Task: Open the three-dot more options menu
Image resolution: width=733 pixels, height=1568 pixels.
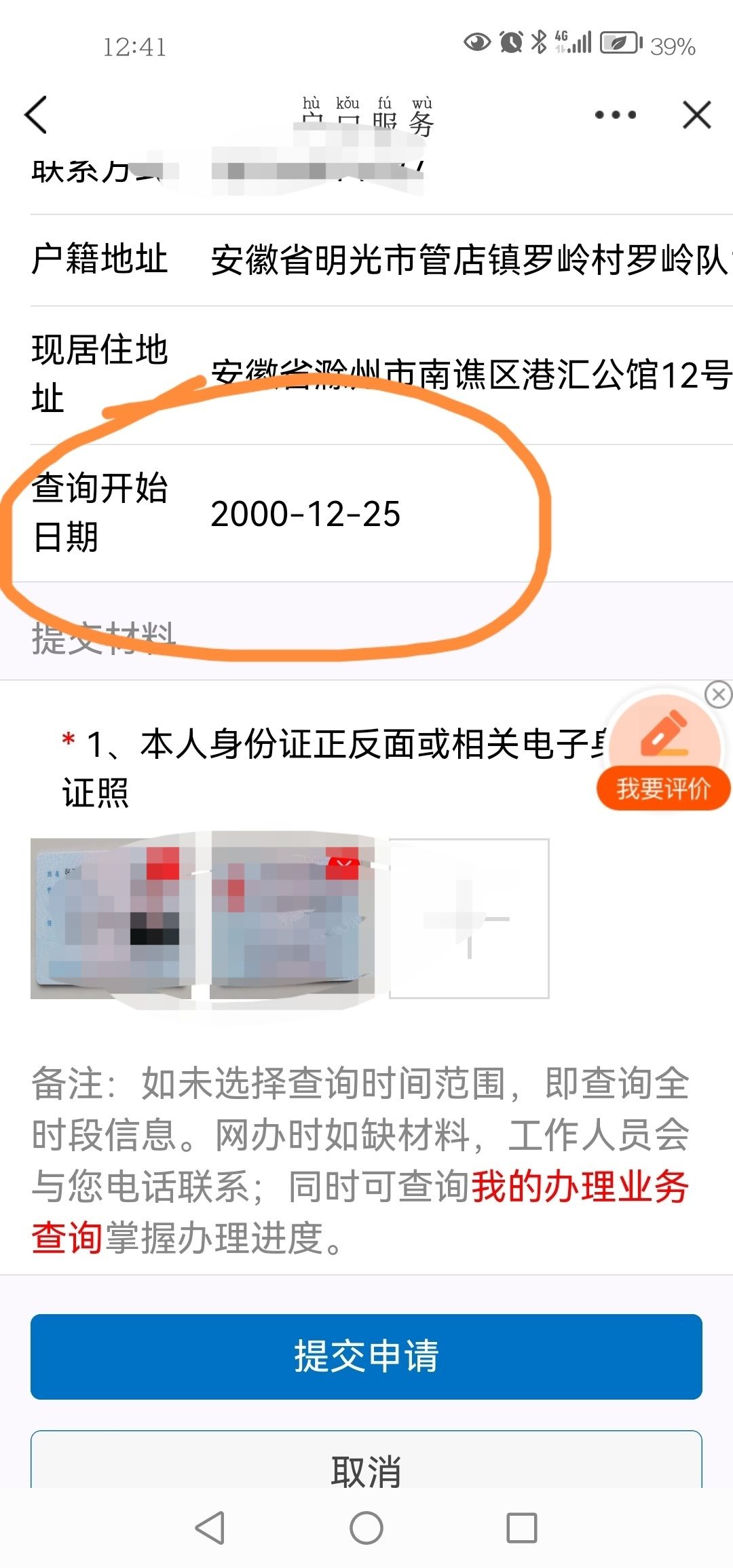Action: coord(616,115)
